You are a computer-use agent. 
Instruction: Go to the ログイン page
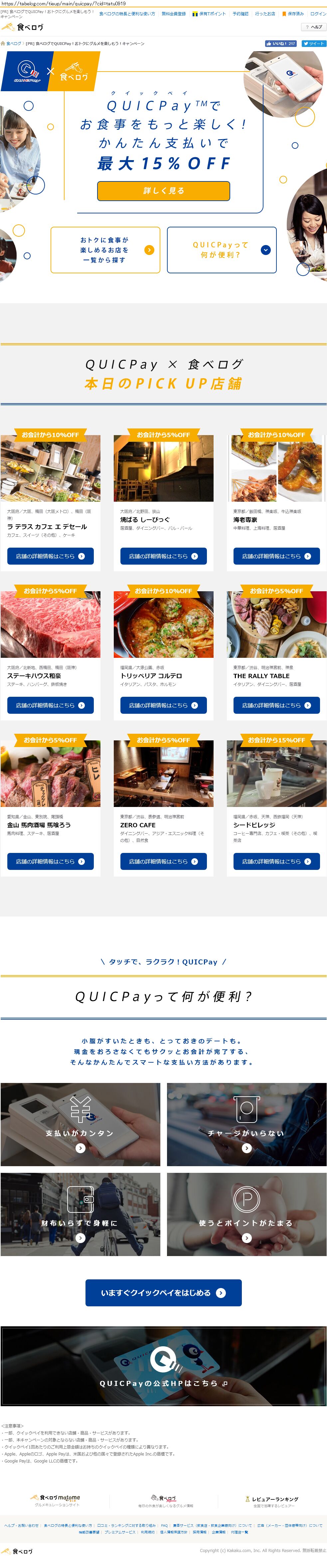pyautogui.click(x=318, y=13)
